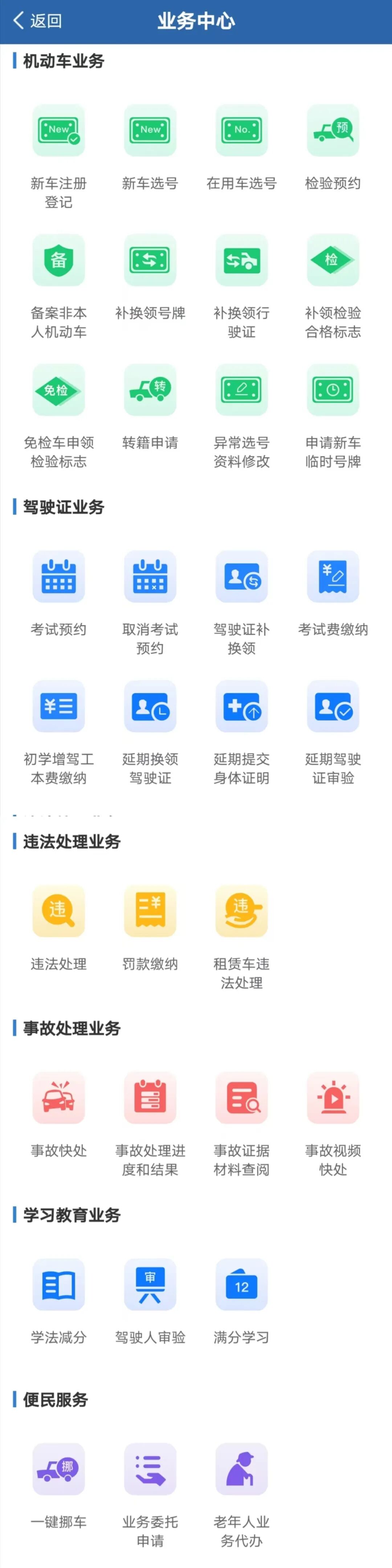Choose 转籍申请 transfer application

[x=150, y=390]
